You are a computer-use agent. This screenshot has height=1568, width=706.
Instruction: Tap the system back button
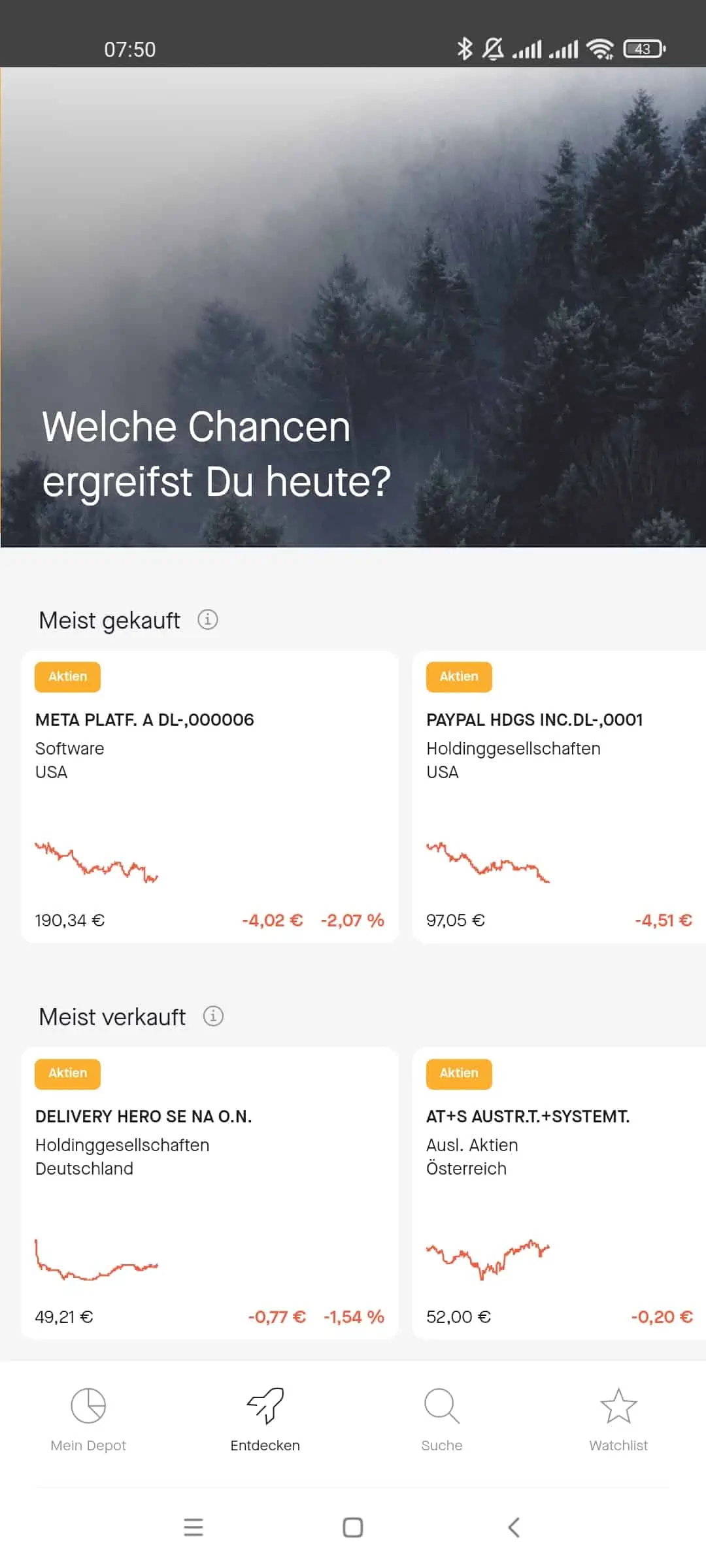click(x=514, y=1527)
